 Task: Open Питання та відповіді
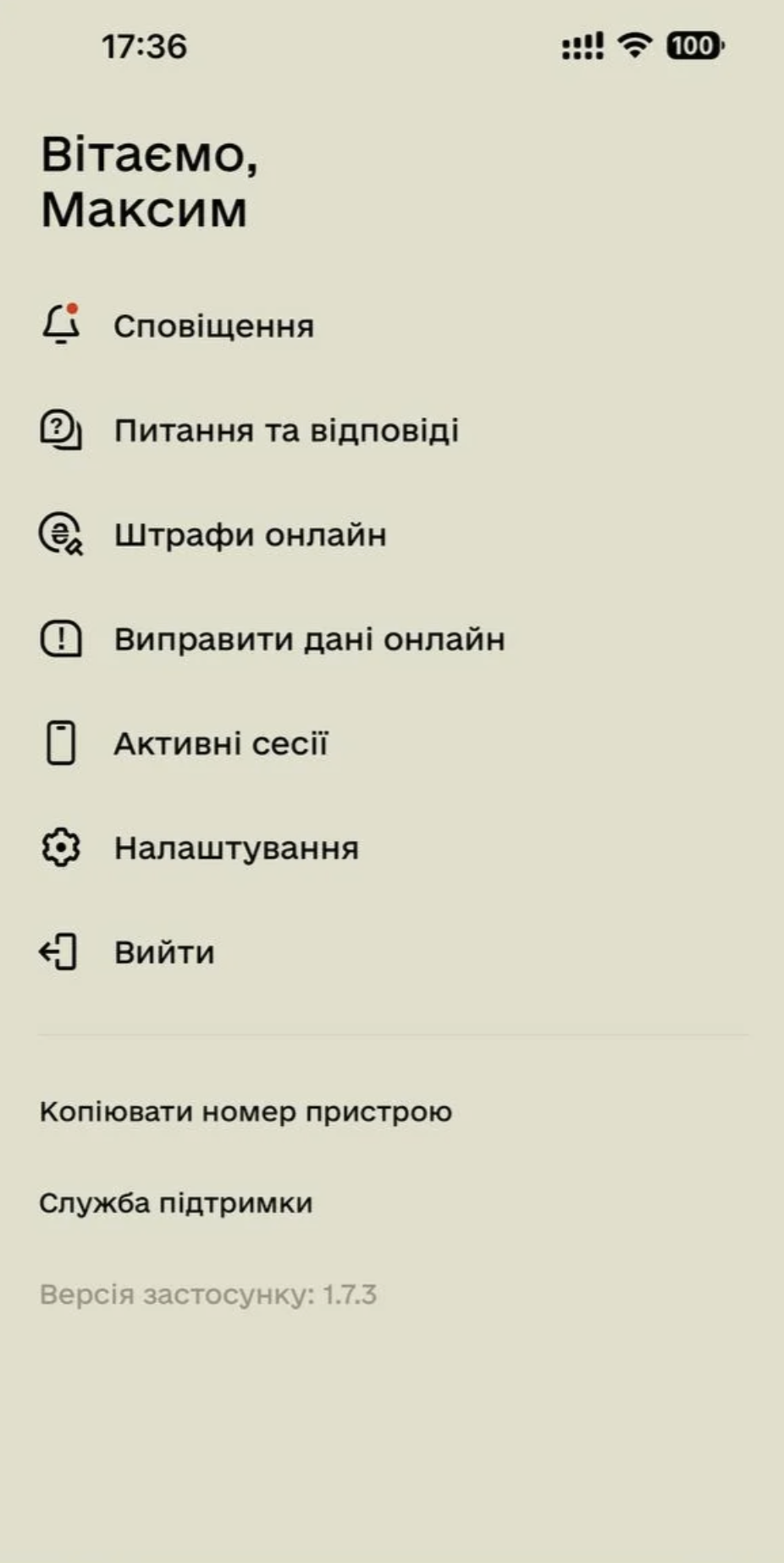click(x=285, y=430)
